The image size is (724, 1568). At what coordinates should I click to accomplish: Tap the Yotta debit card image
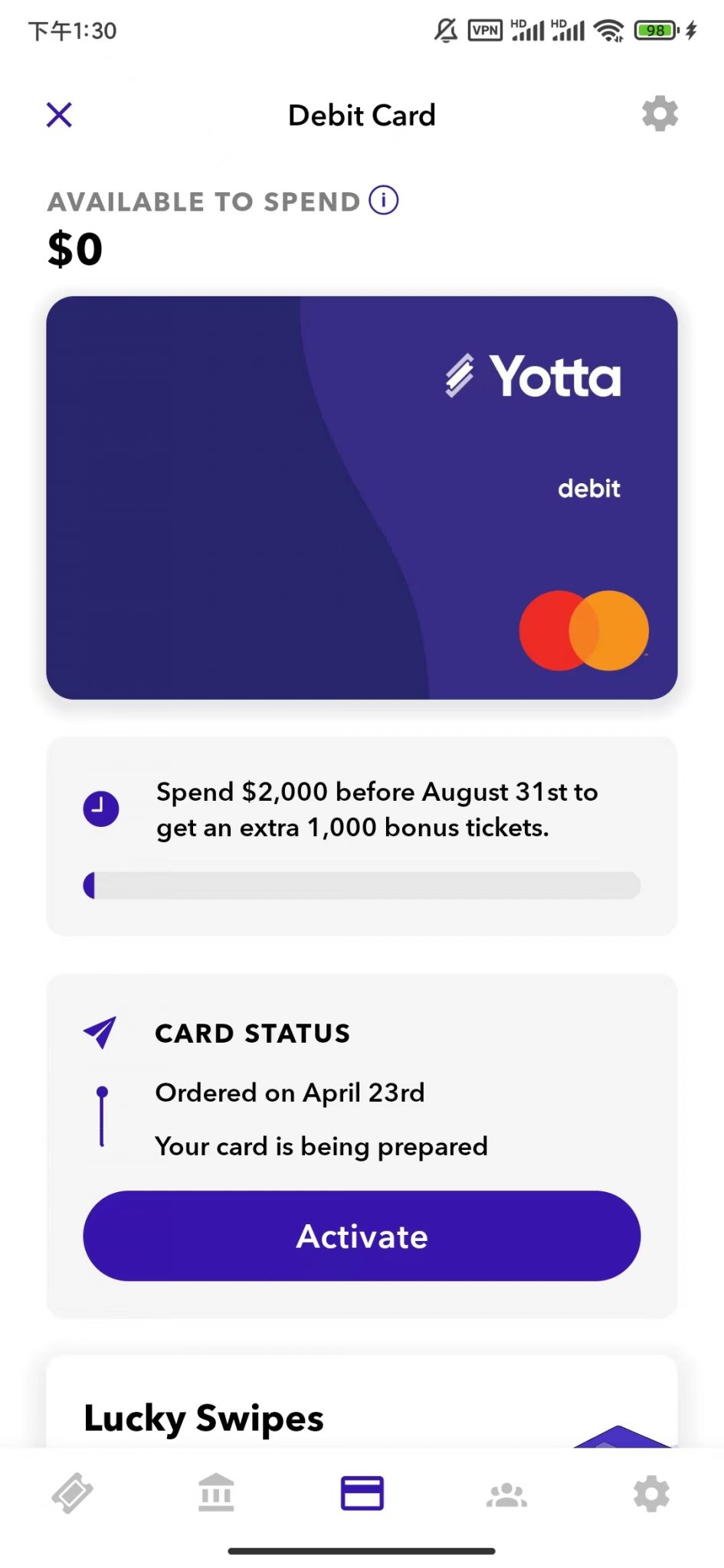[x=362, y=498]
